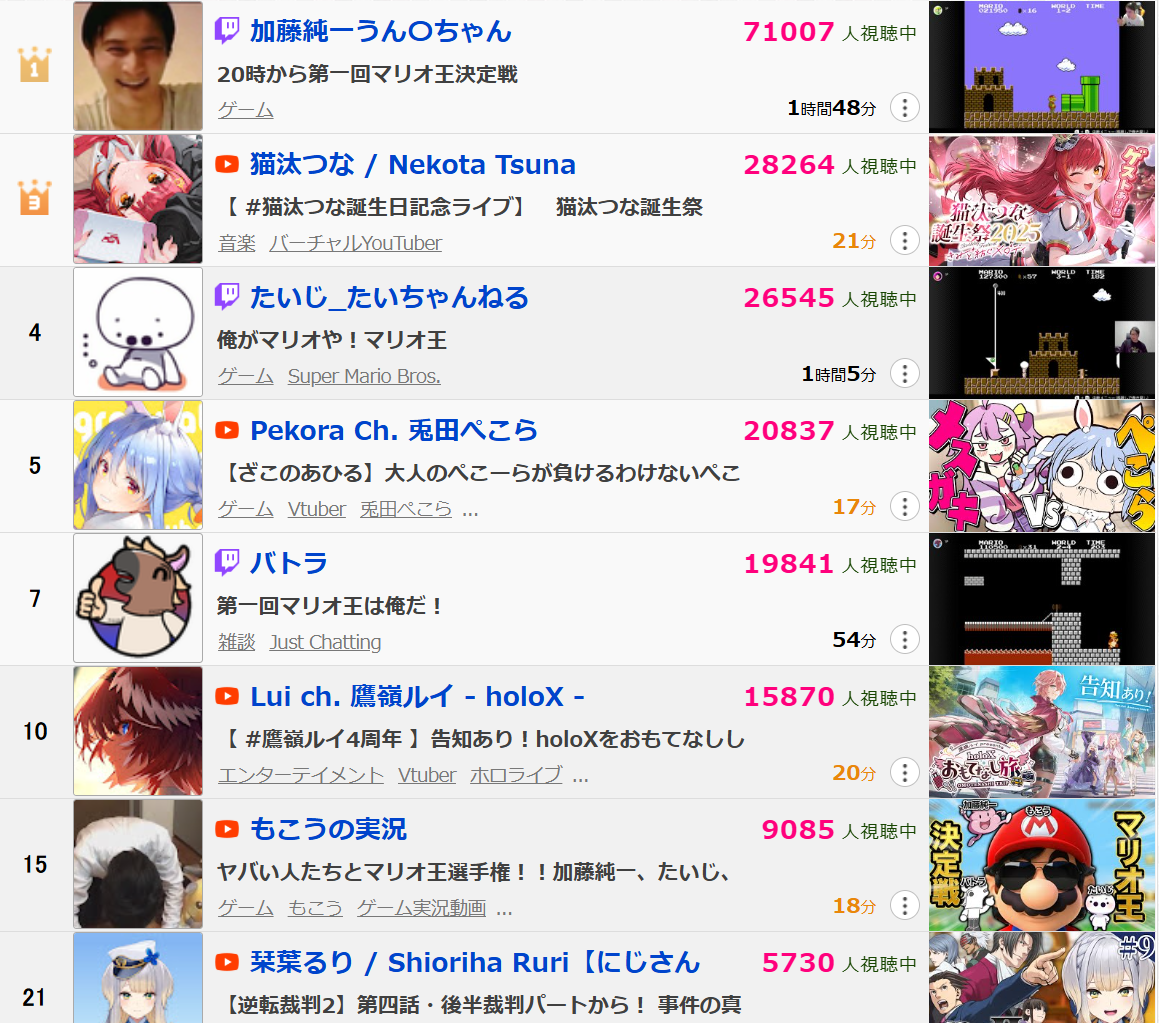Tap the ホロライブ tag link
Image resolution: width=1159 pixels, height=1023 pixels.
515,775
